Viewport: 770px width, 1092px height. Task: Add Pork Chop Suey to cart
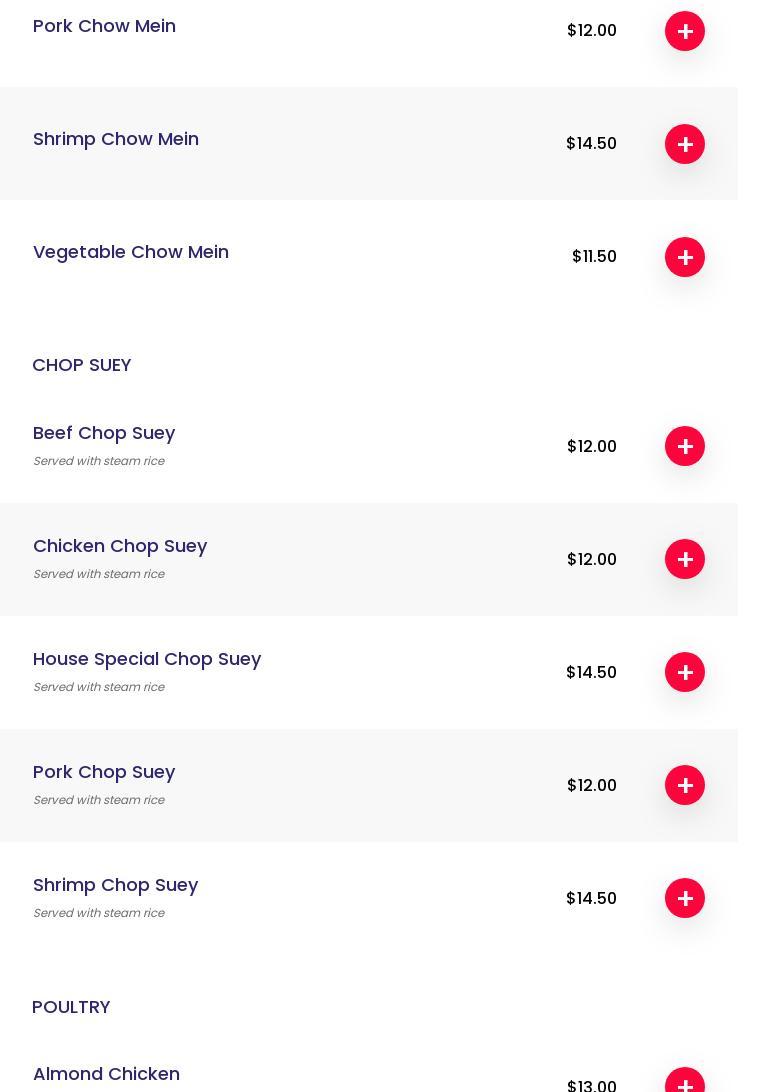pyautogui.click(x=685, y=785)
